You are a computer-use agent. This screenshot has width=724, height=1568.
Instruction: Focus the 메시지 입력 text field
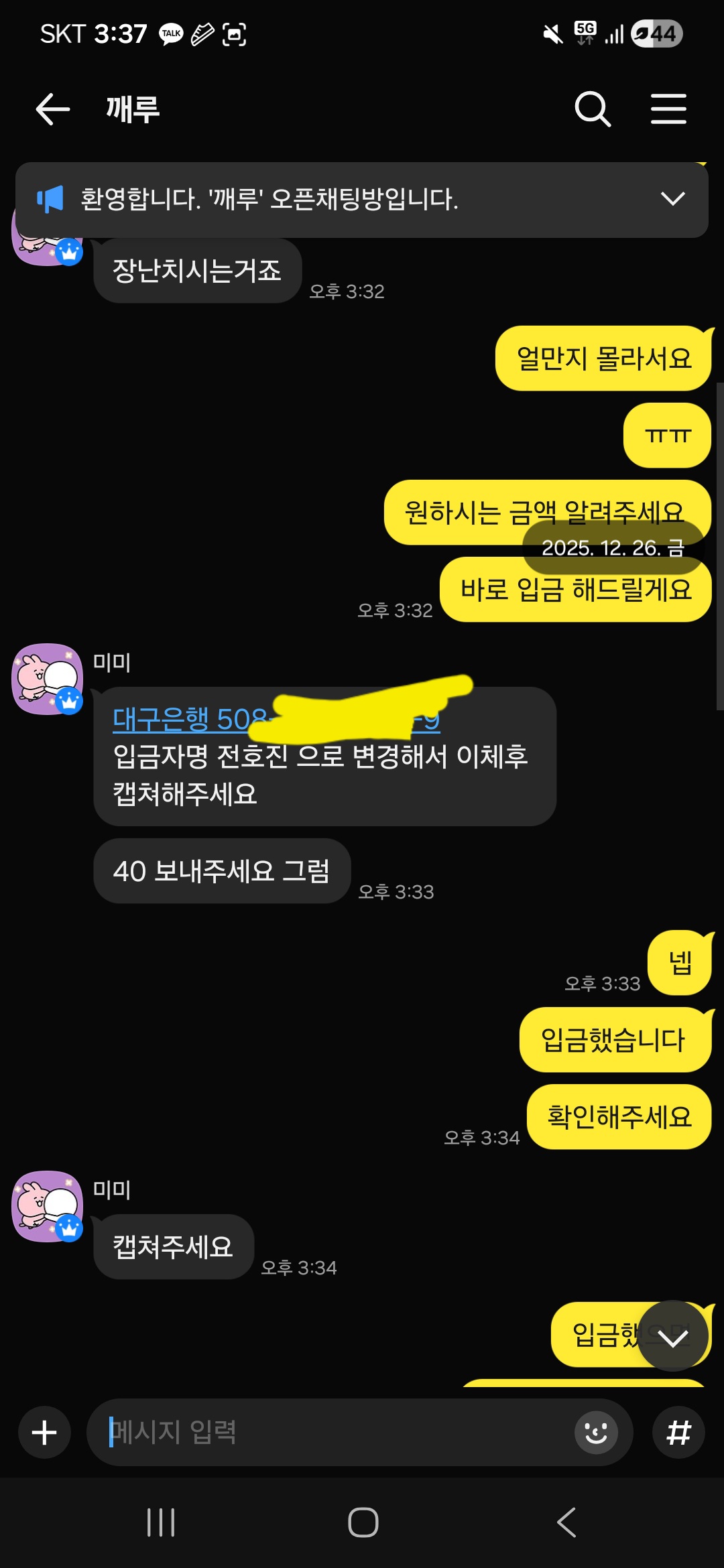[335, 1433]
